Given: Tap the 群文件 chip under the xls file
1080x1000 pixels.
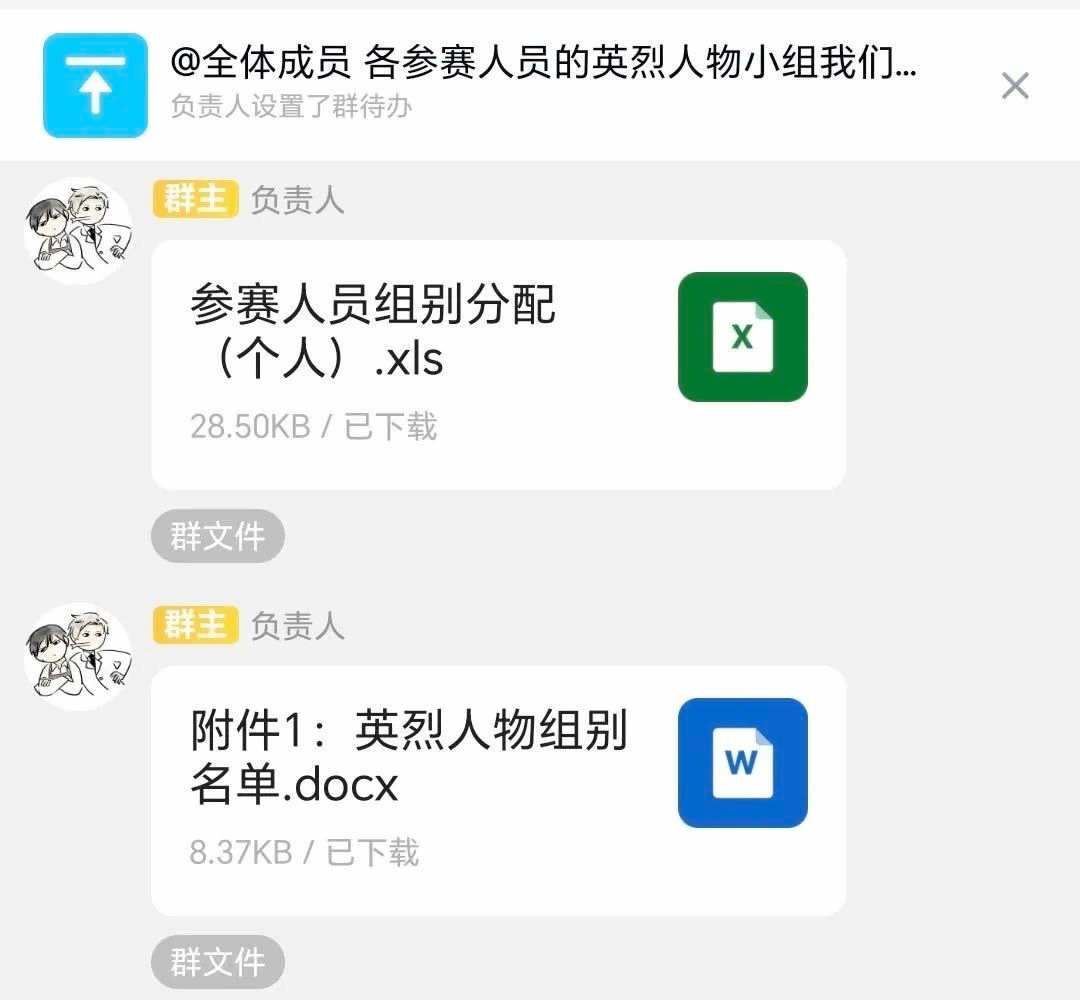Looking at the screenshot, I should tap(218, 536).
